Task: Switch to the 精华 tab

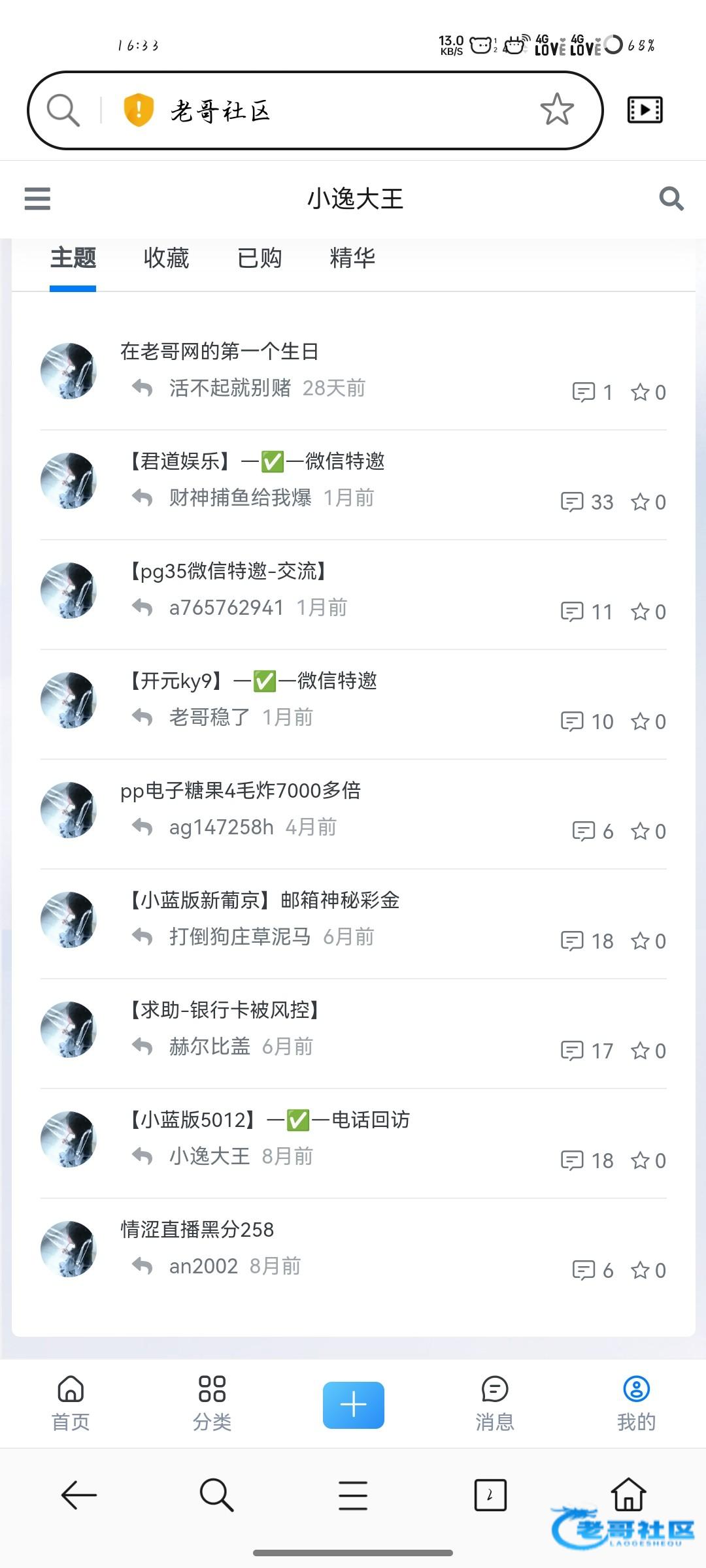Action: tap(352, 258)
